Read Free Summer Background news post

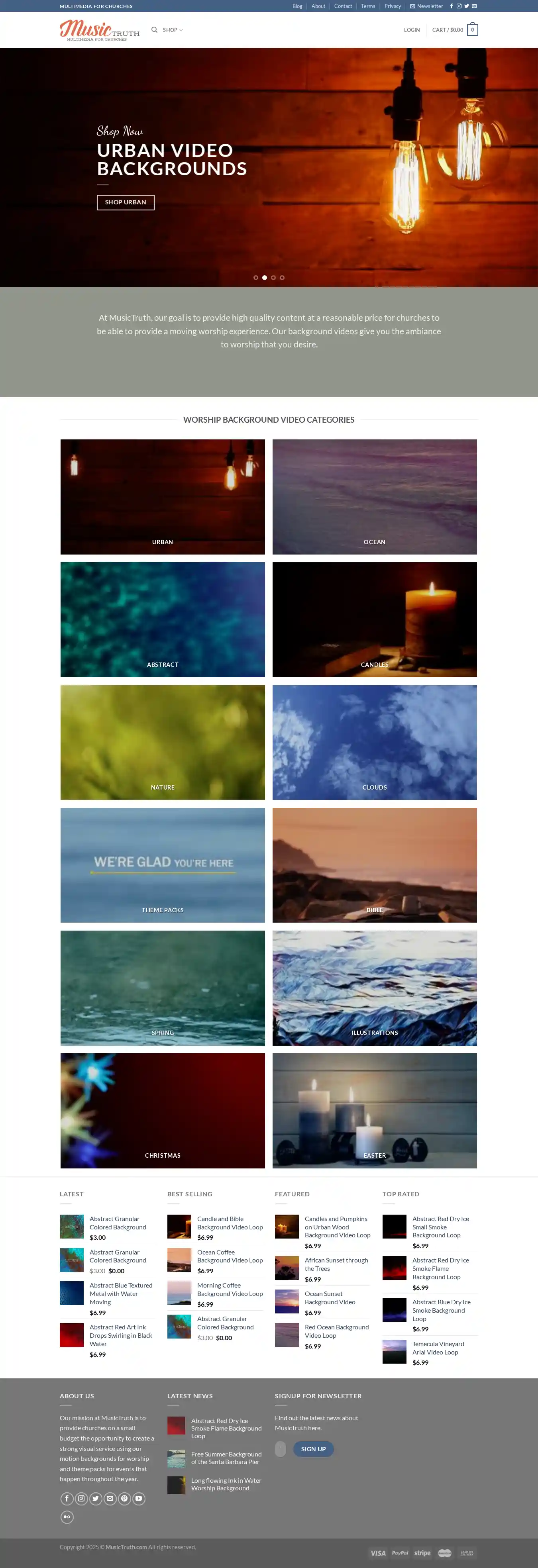[x=226, y=1458]
